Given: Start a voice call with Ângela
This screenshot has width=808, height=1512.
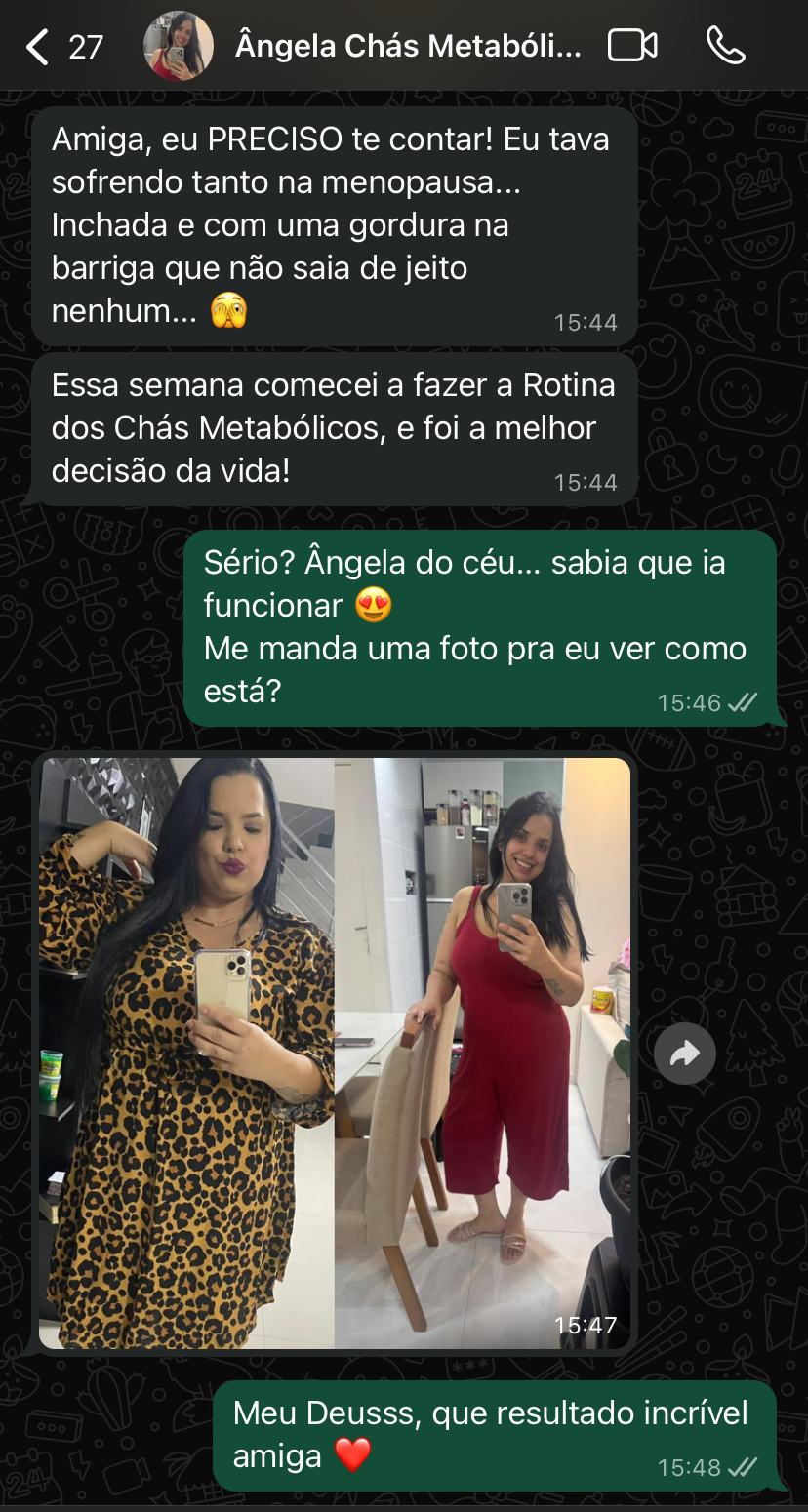Looking at the screenshot, I should [725, 46].
